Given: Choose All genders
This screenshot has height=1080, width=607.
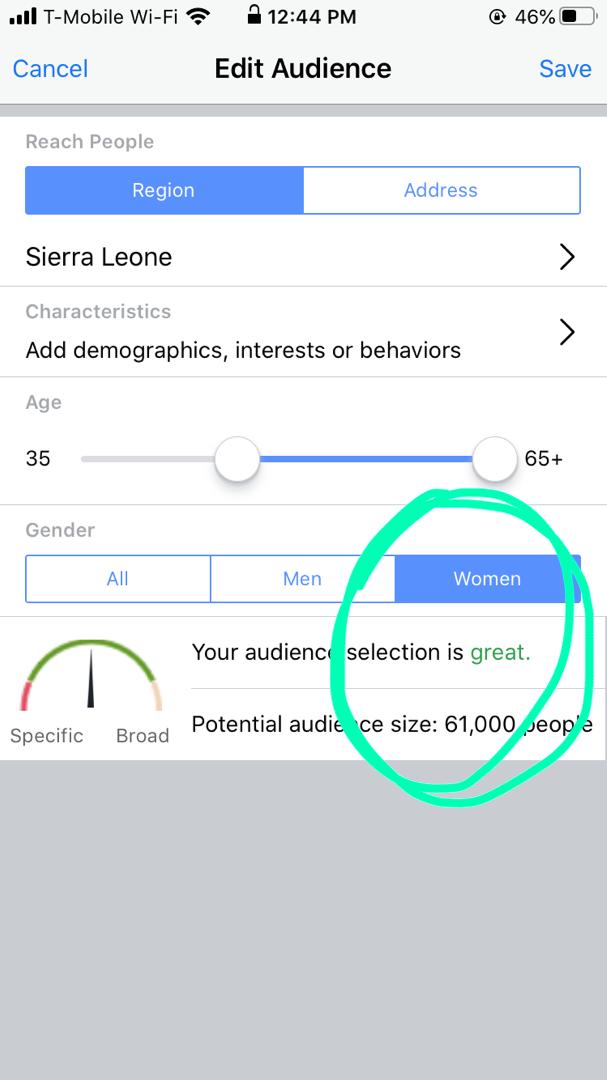Looking at the screenshot, I should coord(118,579).
